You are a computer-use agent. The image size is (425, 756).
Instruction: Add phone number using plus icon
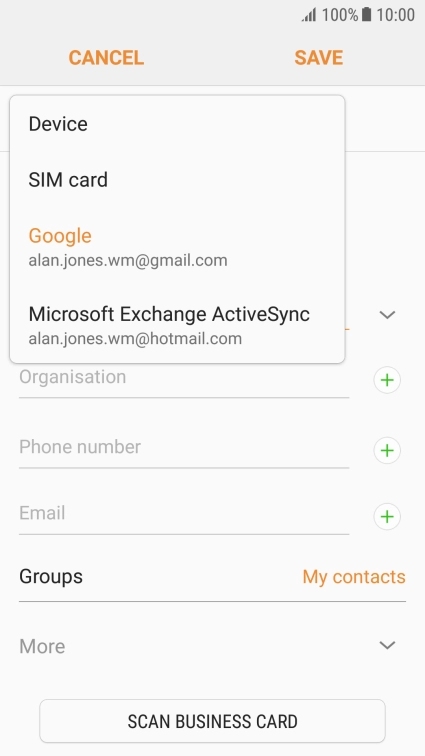tap(387, 450)
